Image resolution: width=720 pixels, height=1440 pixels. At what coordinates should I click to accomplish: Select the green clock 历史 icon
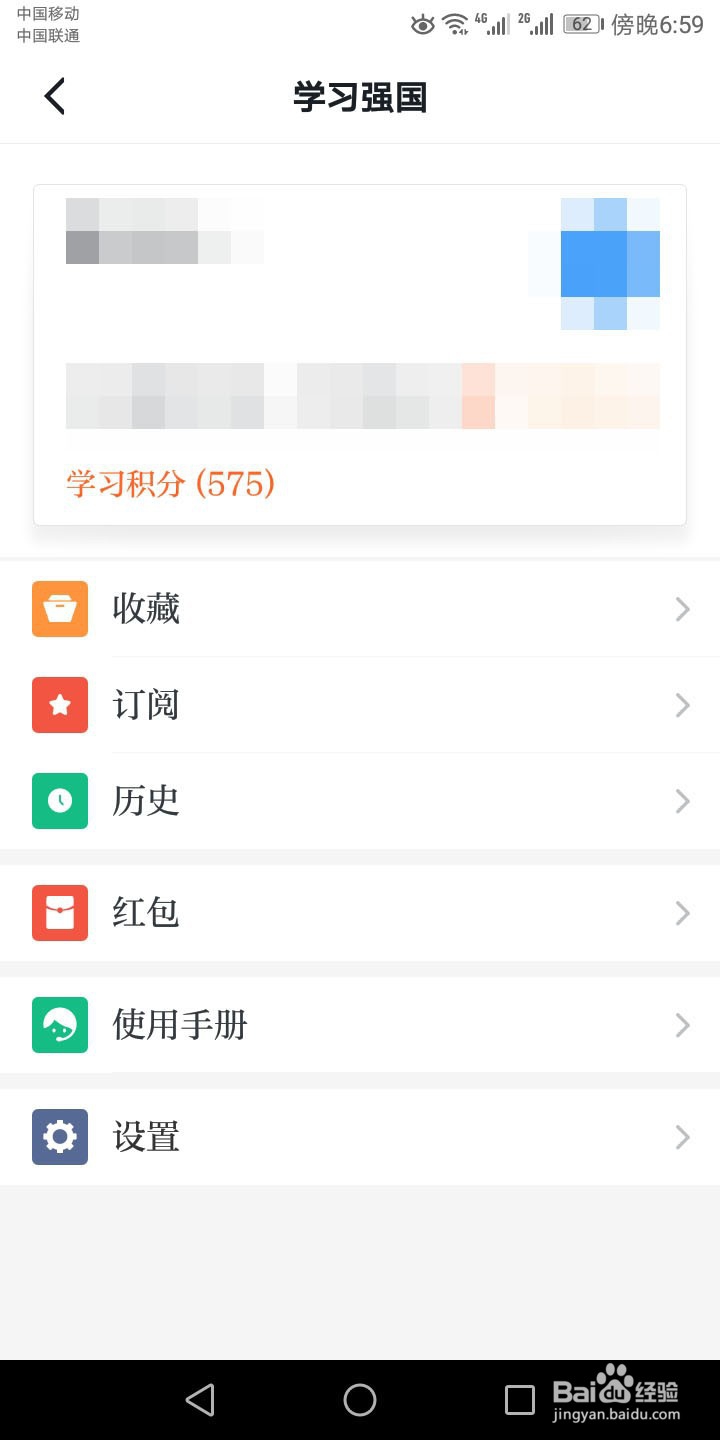coord(59,801)
